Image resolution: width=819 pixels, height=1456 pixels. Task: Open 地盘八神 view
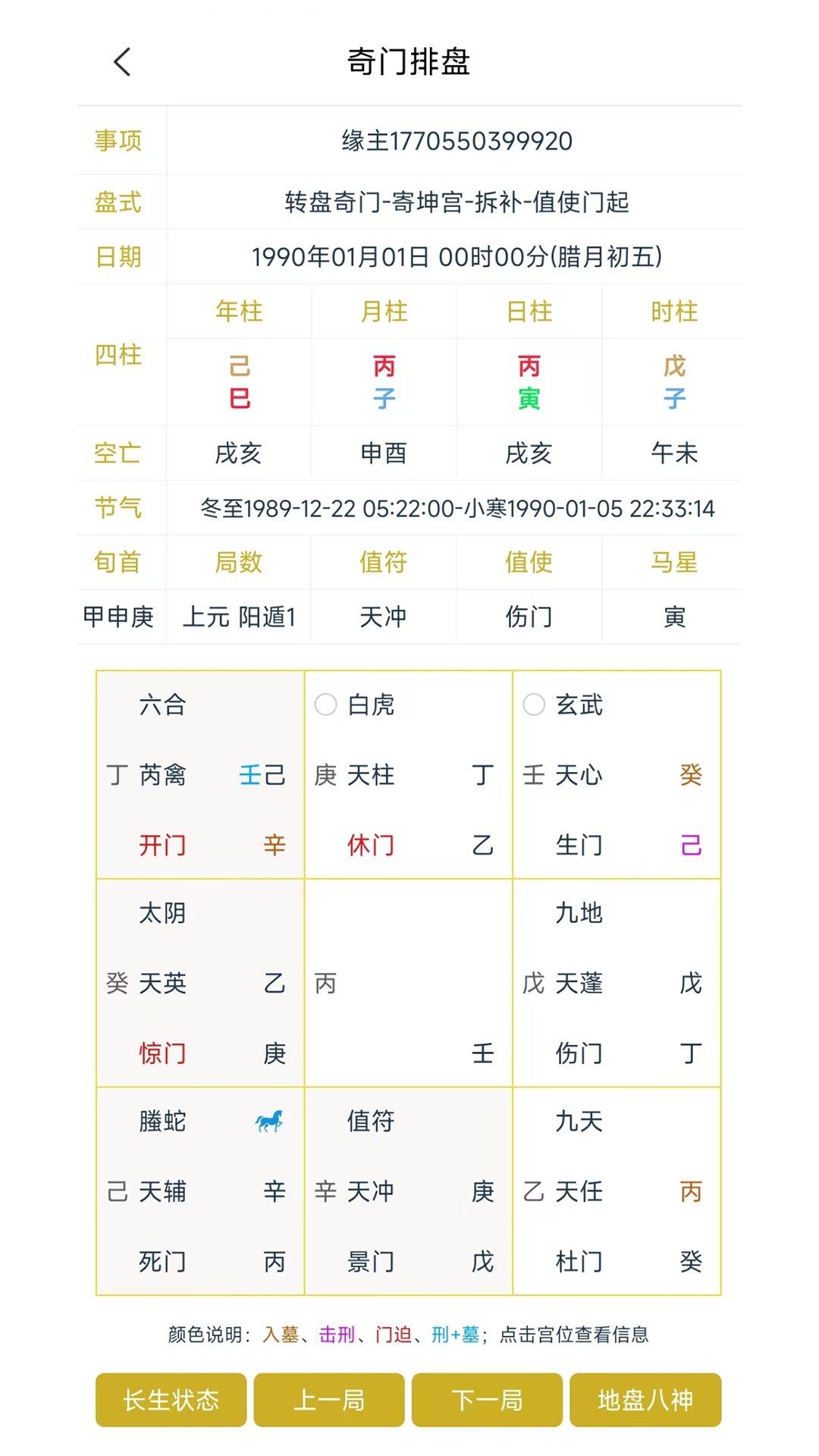tap(645, 1400)
